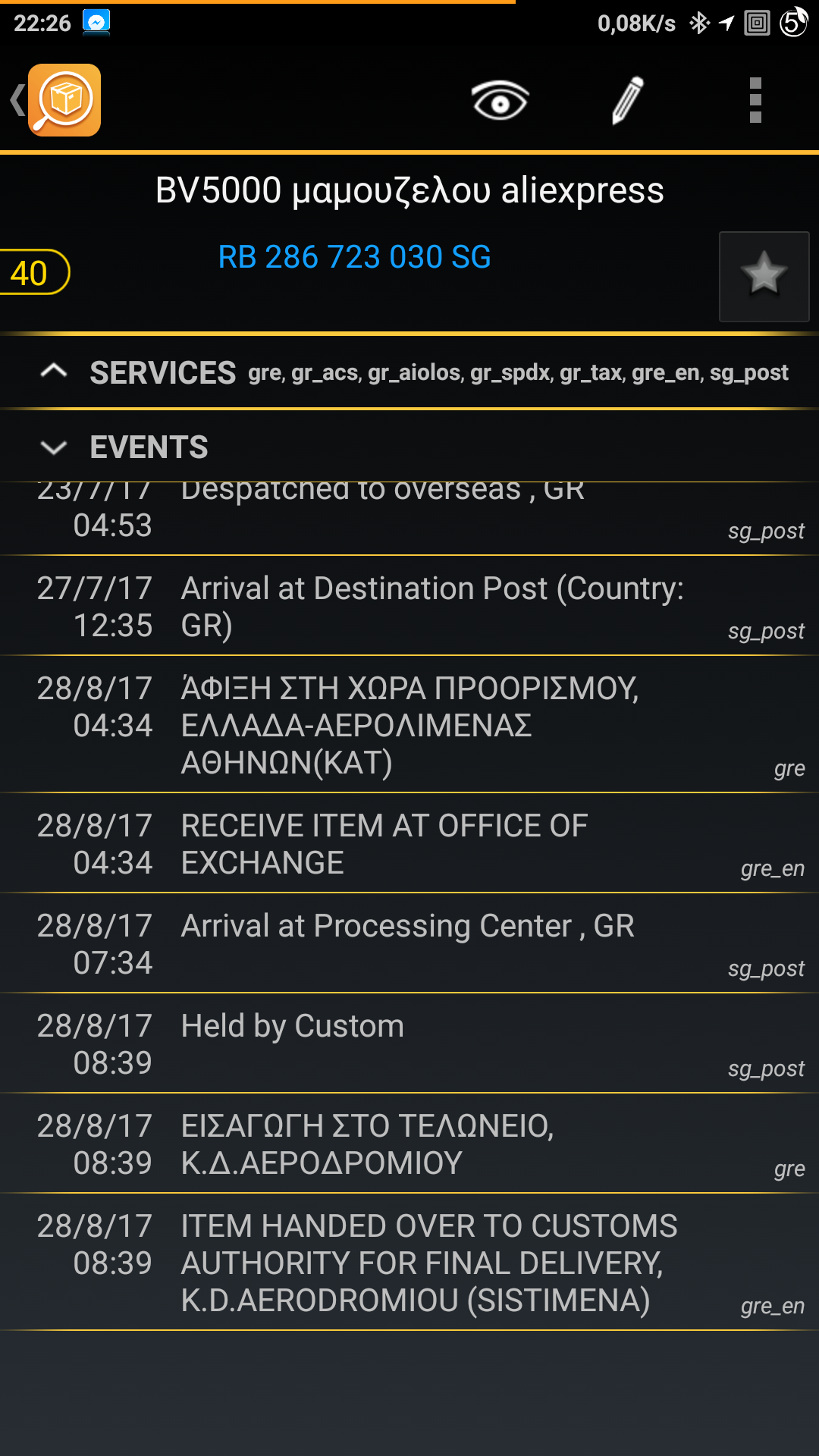The image size is (819, 1456).
Task: Go back via the package app icon
Action: click(x=64, y=100)
